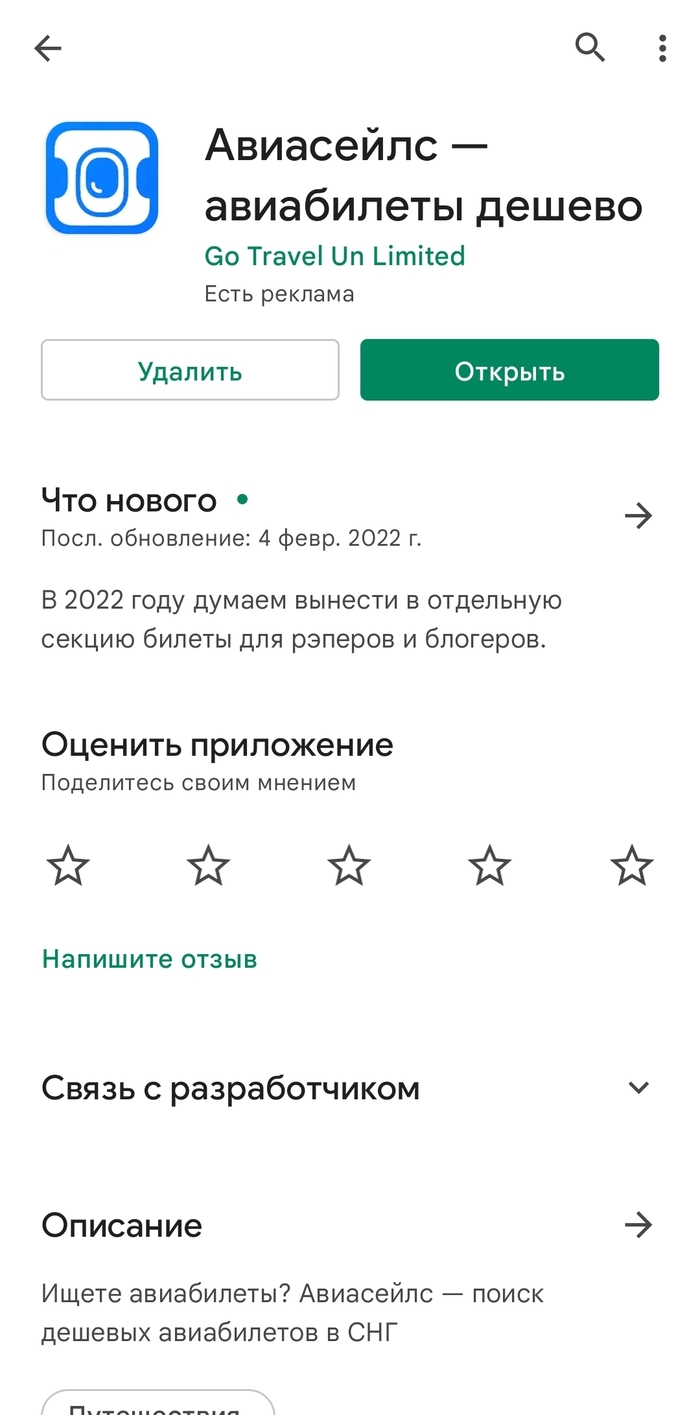Image resolution: width=700 pixels, height=1415 pixels.
Task: Rate the app three stars
Action: [x=349, y=866]
